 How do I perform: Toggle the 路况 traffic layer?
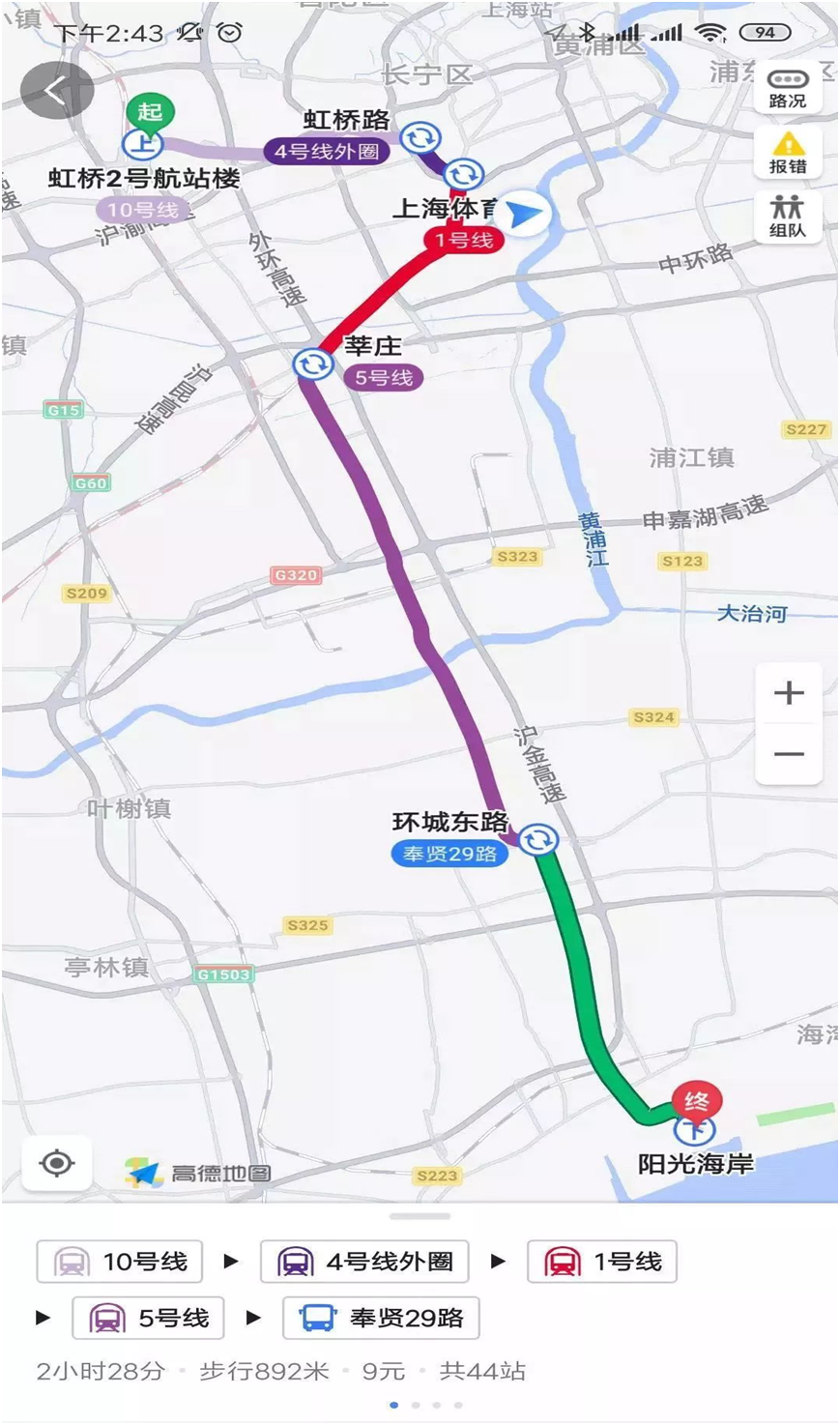[x=788, y=89]
